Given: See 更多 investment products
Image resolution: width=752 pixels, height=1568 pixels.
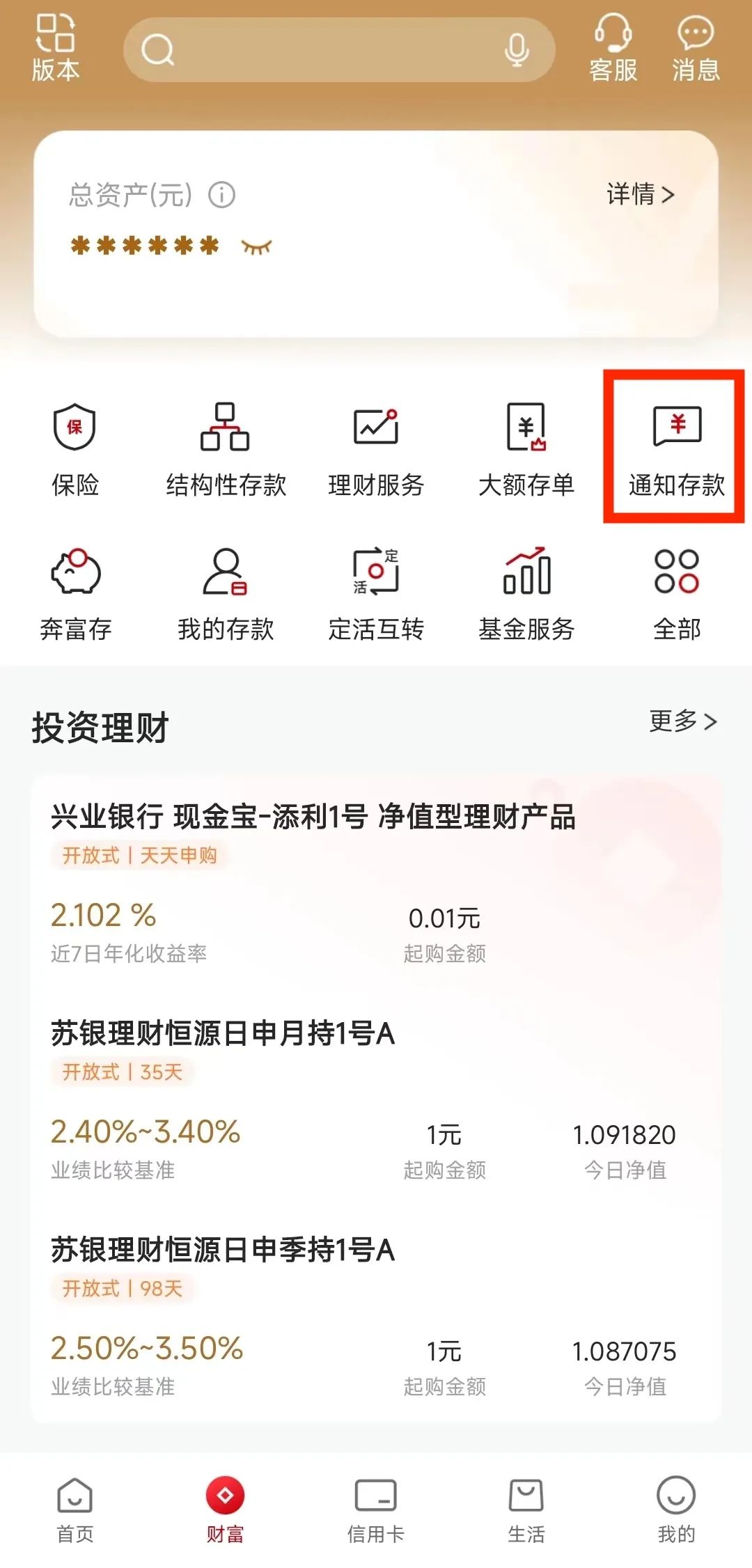Looking at the screenshot, I should coord(682,721).
